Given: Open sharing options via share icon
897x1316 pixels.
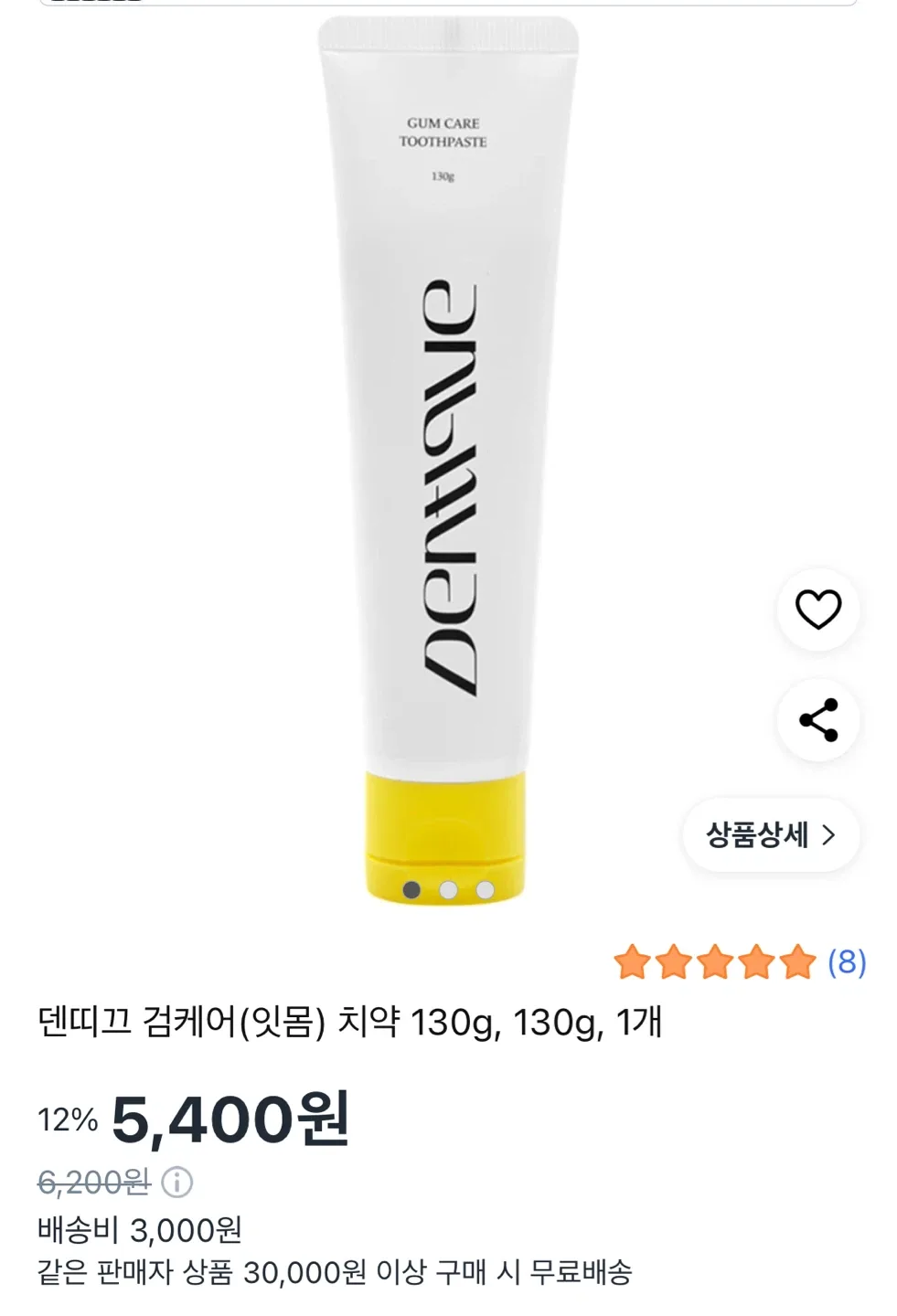Looking at the screenshot, I should [x=818, y=721].
